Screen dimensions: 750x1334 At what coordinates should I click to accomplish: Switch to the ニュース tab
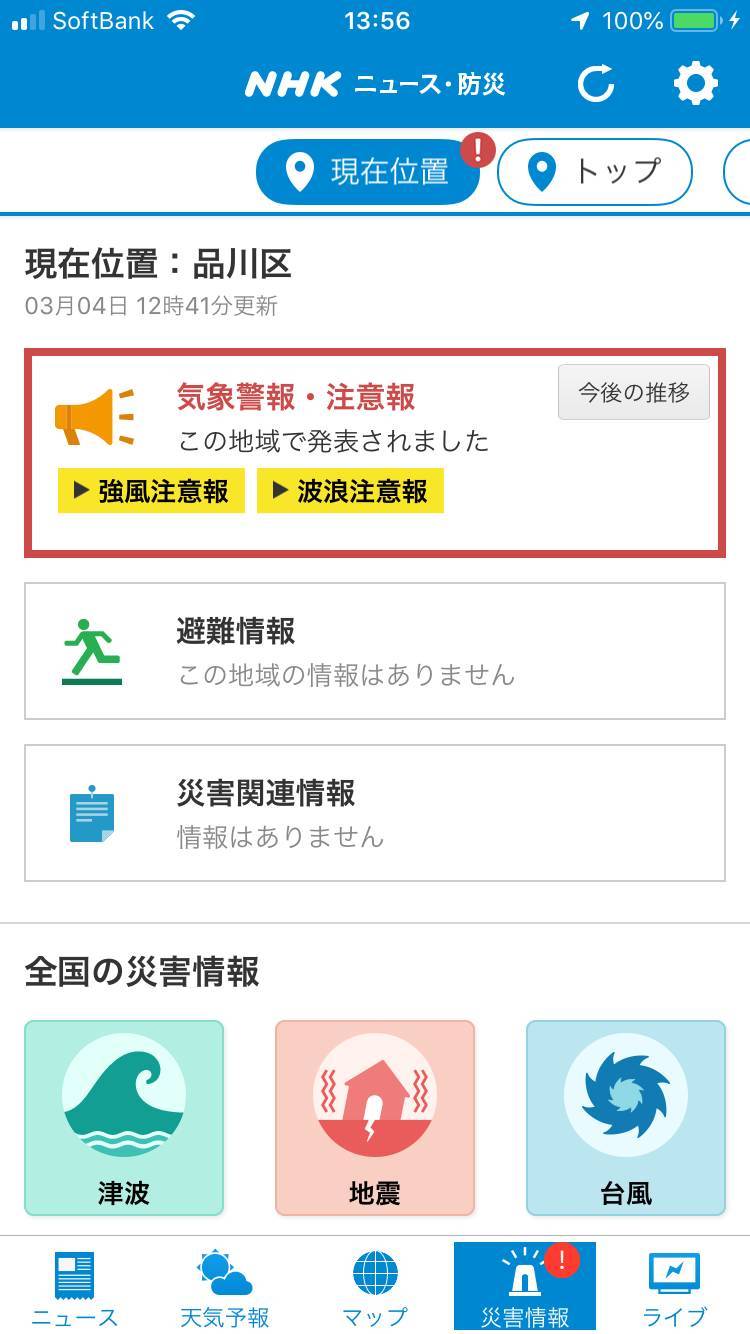[75, 1288]
